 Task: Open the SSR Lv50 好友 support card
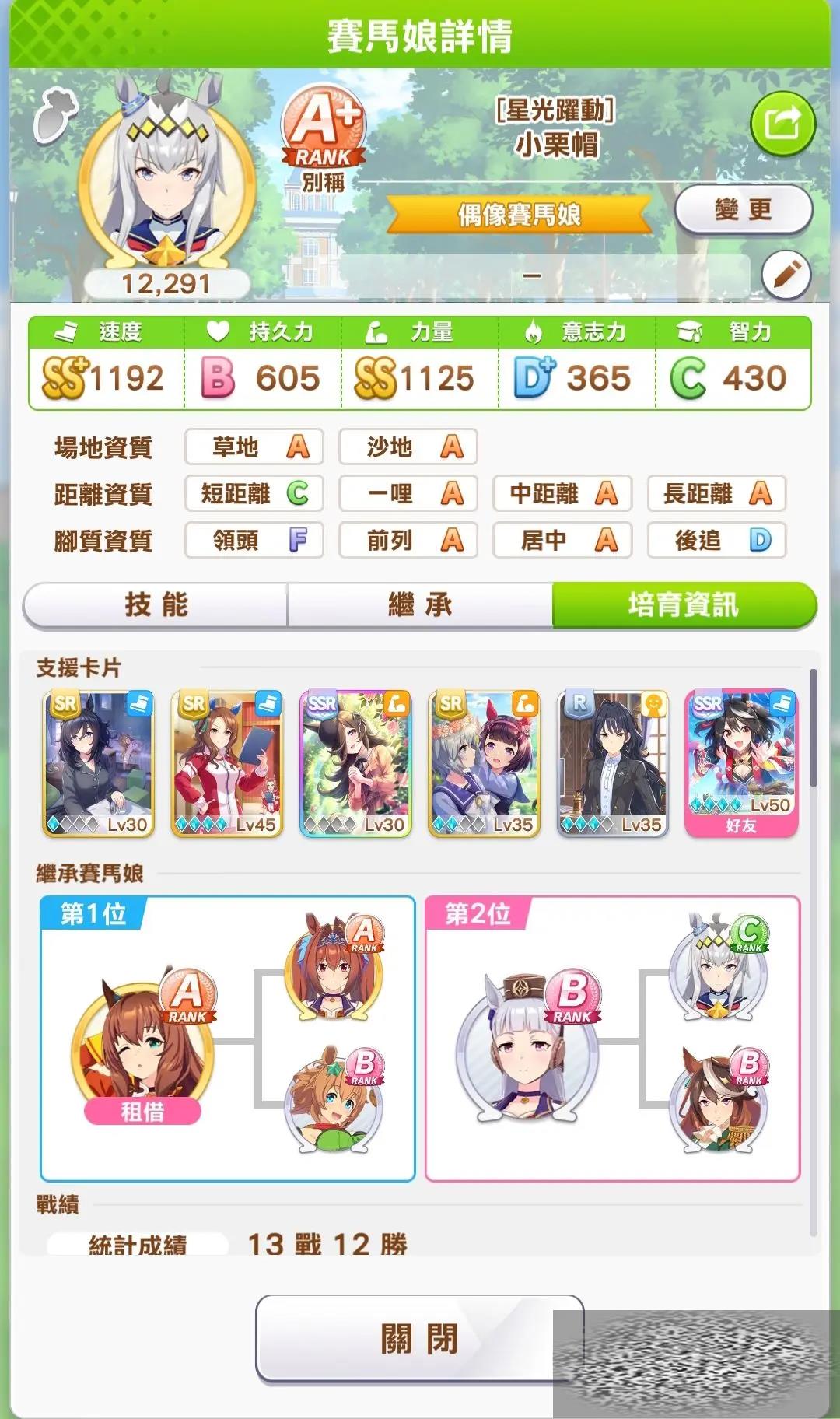click(x=741, y=762)
